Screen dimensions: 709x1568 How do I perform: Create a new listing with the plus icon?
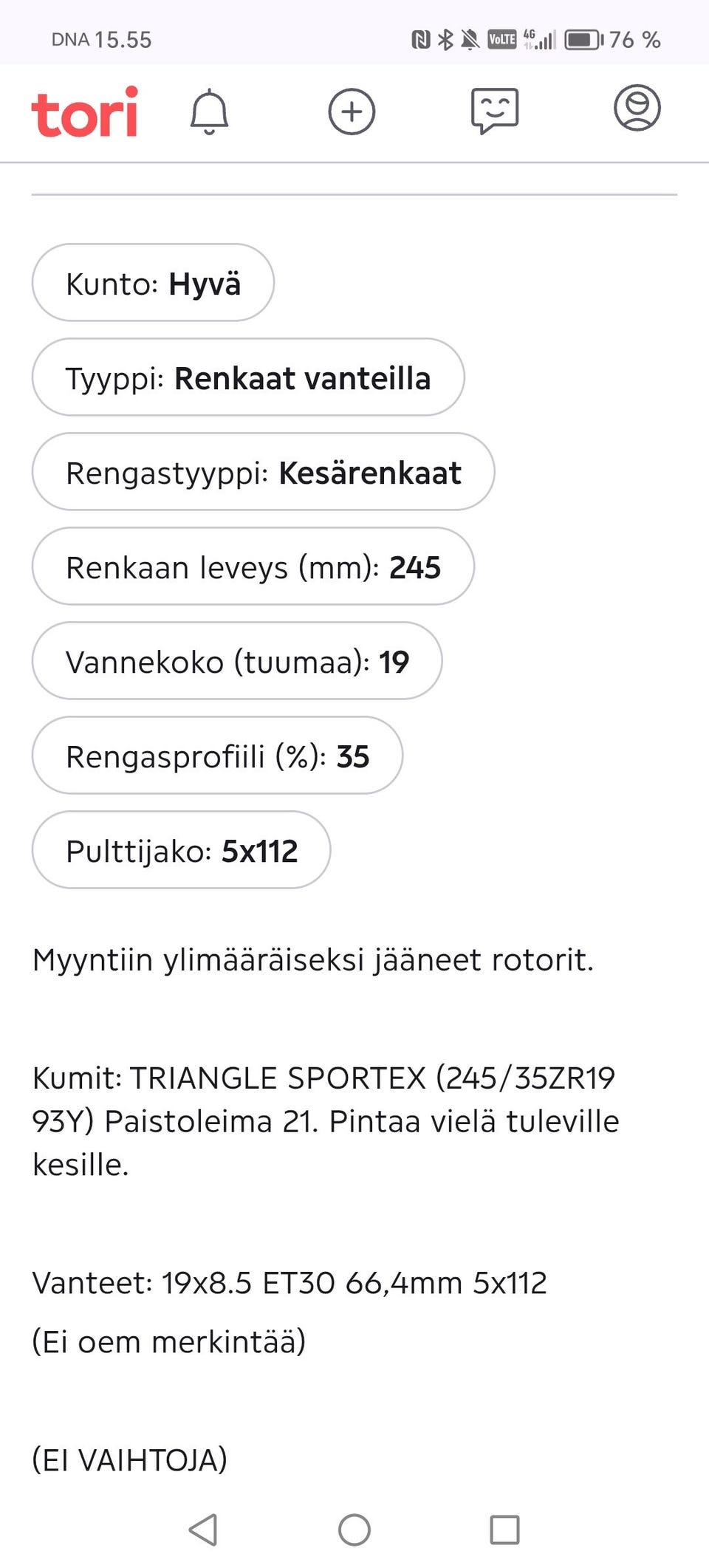pos(353,111)
